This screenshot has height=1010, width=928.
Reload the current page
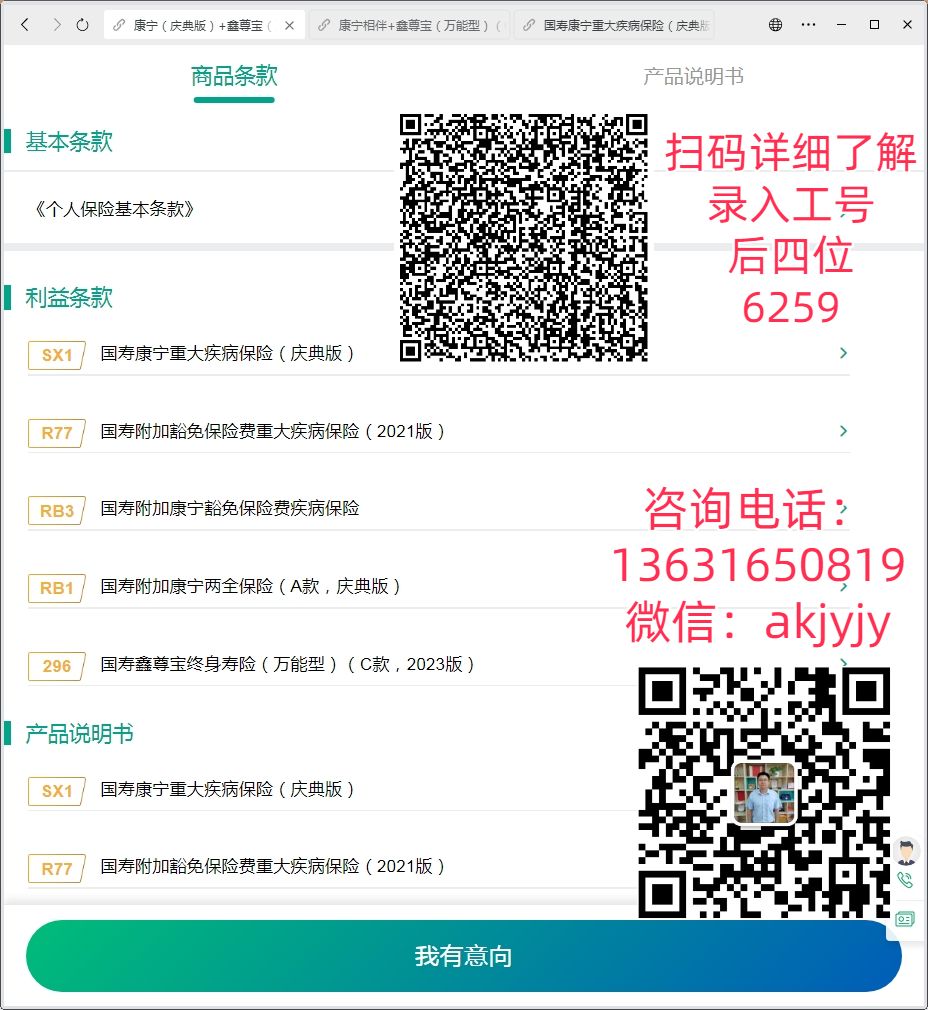point(83,25)
